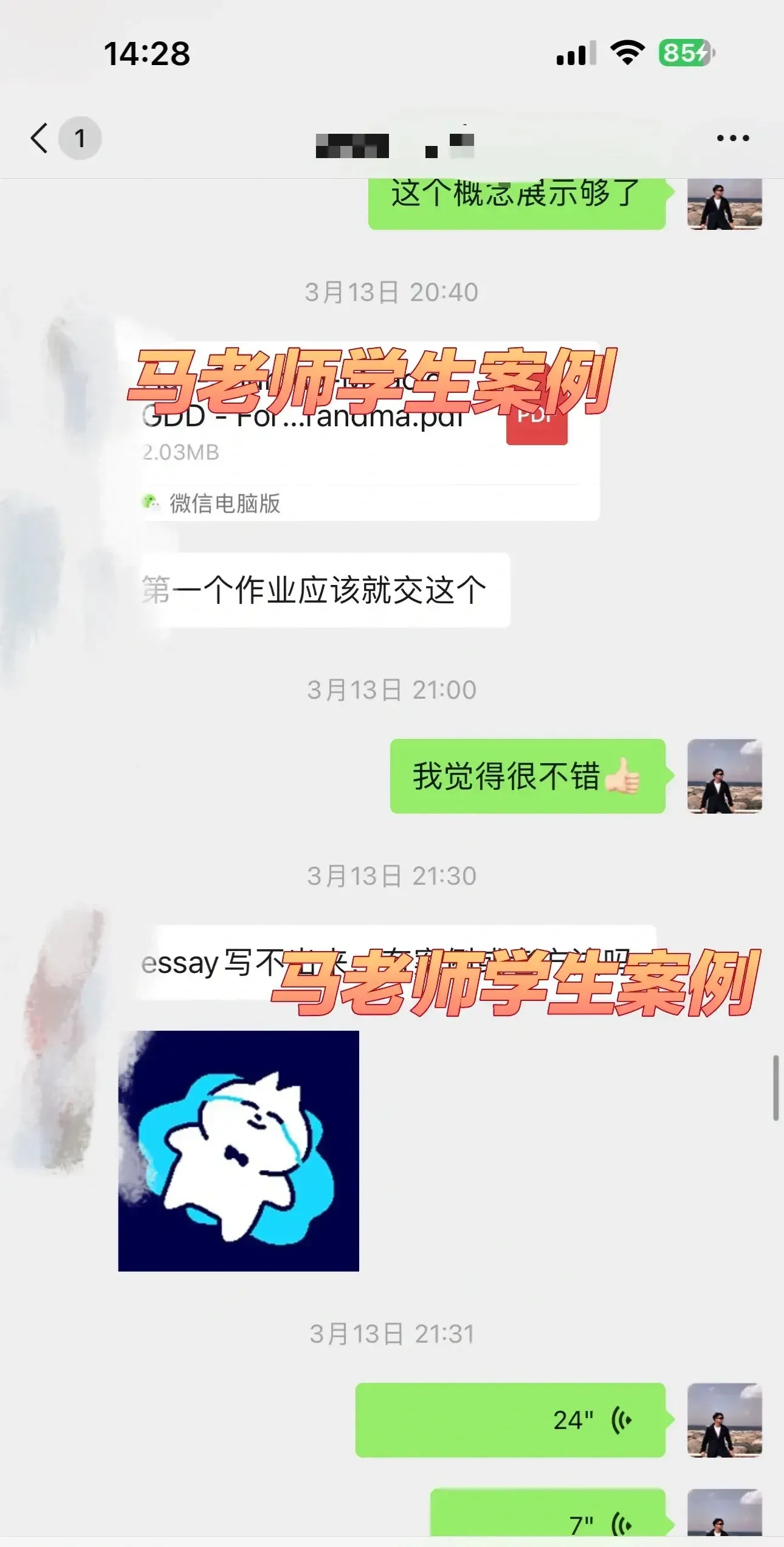Open sender's avatar beside 我觉得很不错 message
784x1547 pixels.
tap(724, 776)
